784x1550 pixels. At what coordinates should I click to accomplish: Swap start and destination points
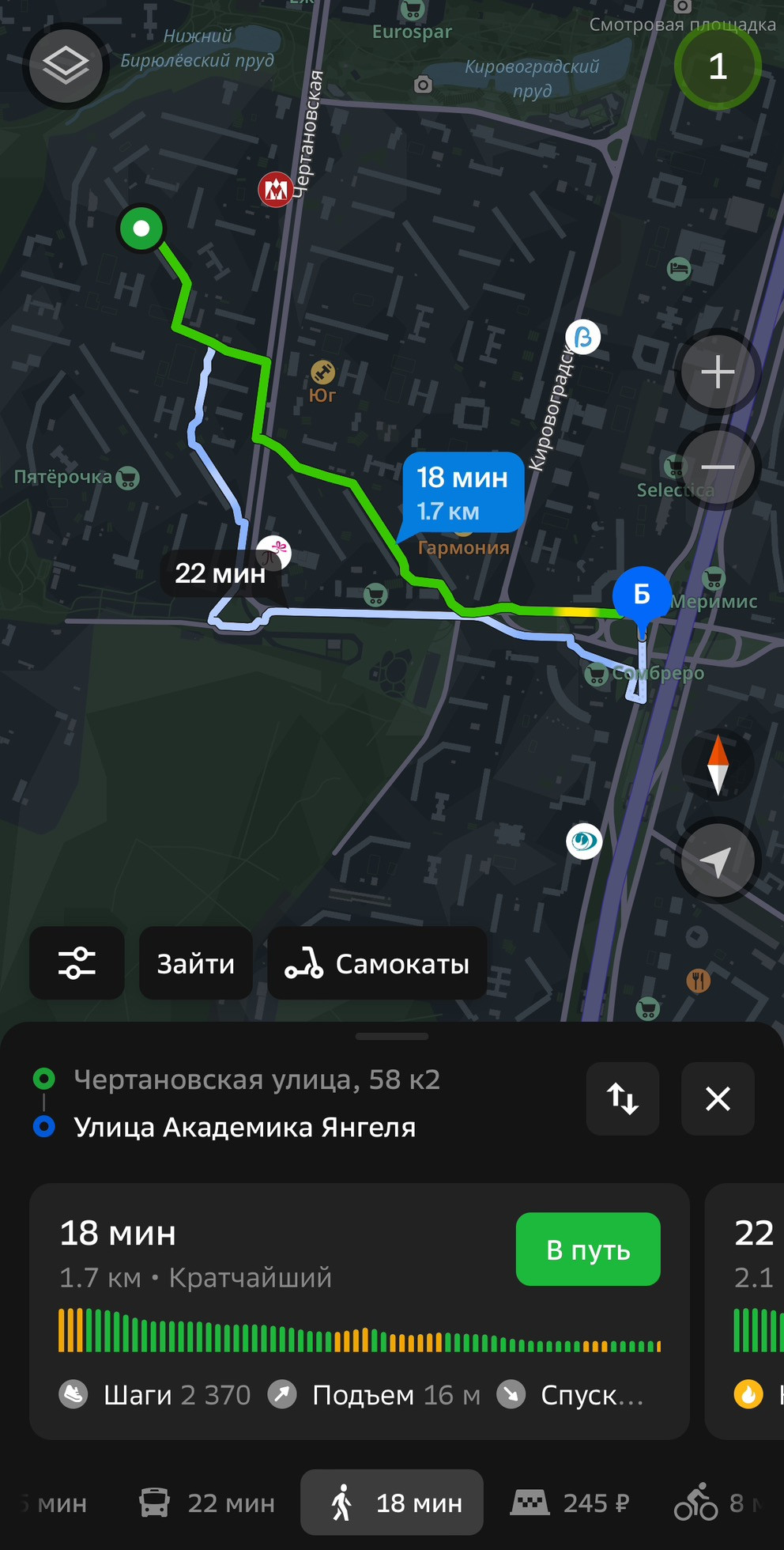tap(623, 1098)
